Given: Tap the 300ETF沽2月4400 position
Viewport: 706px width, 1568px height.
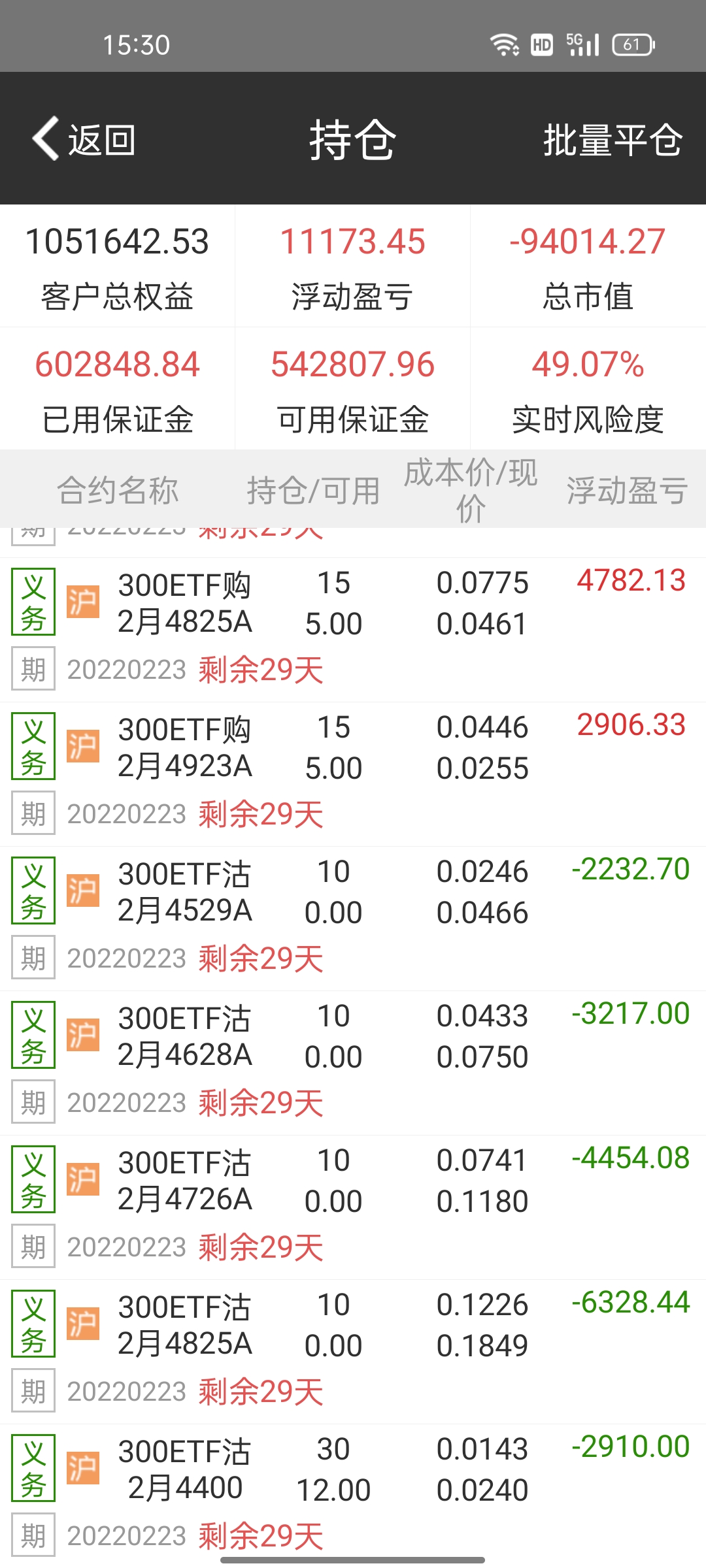Looking at the screenshot, I should pos(185,1469).
